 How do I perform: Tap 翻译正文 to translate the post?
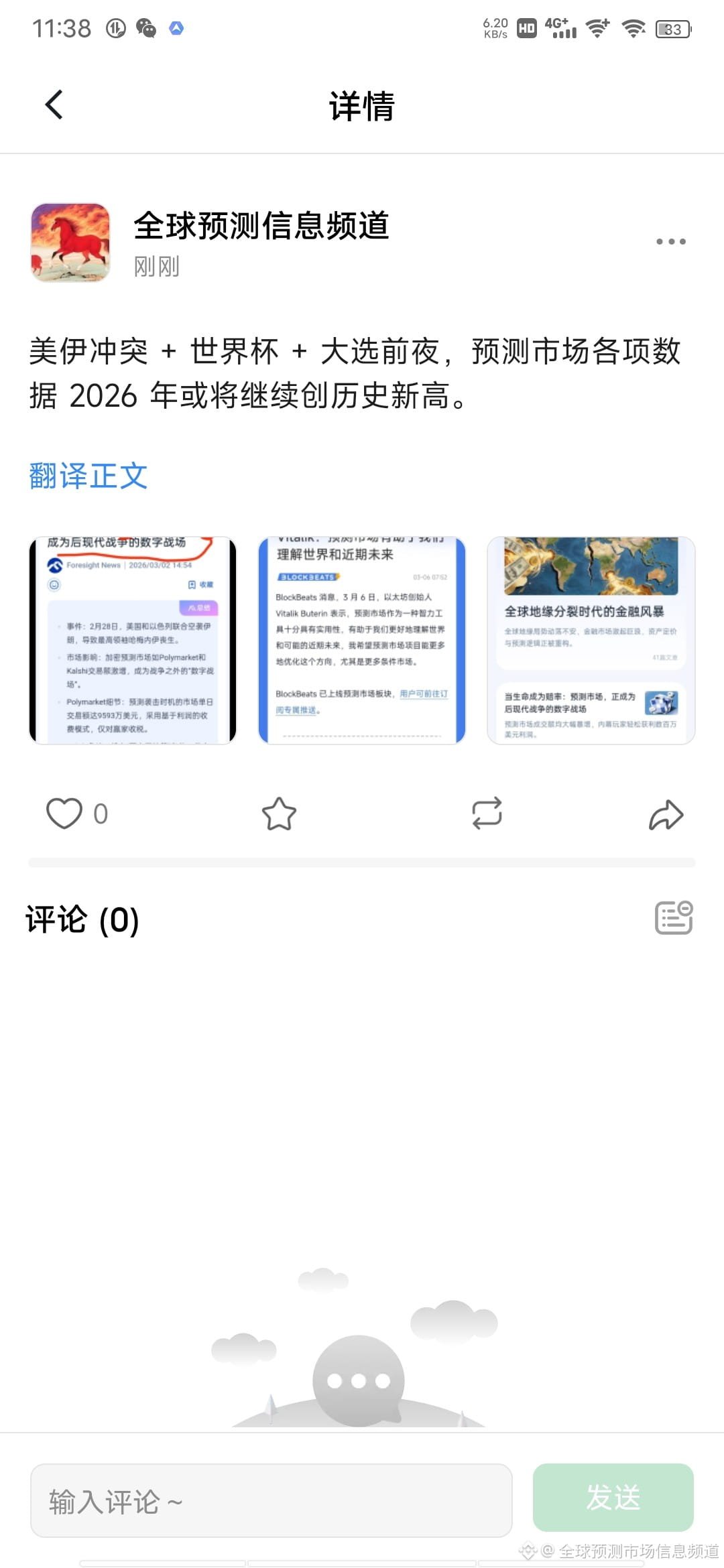click(88, 476)
